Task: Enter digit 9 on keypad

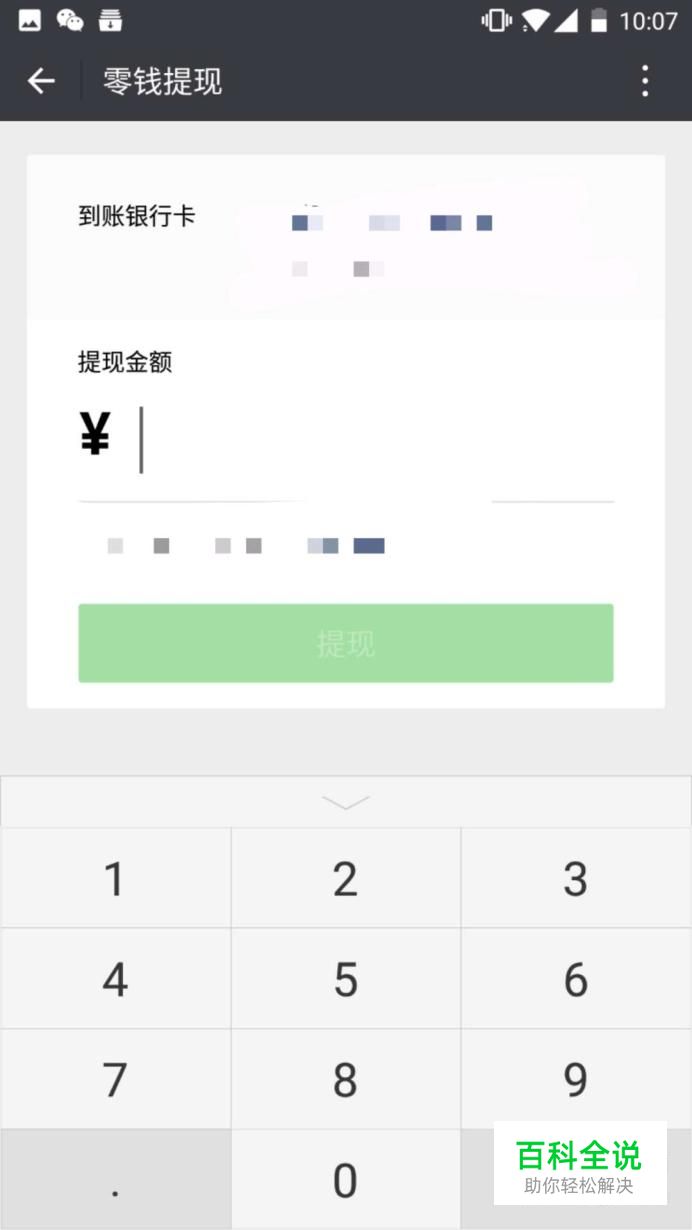Action: pos(575,1079)
